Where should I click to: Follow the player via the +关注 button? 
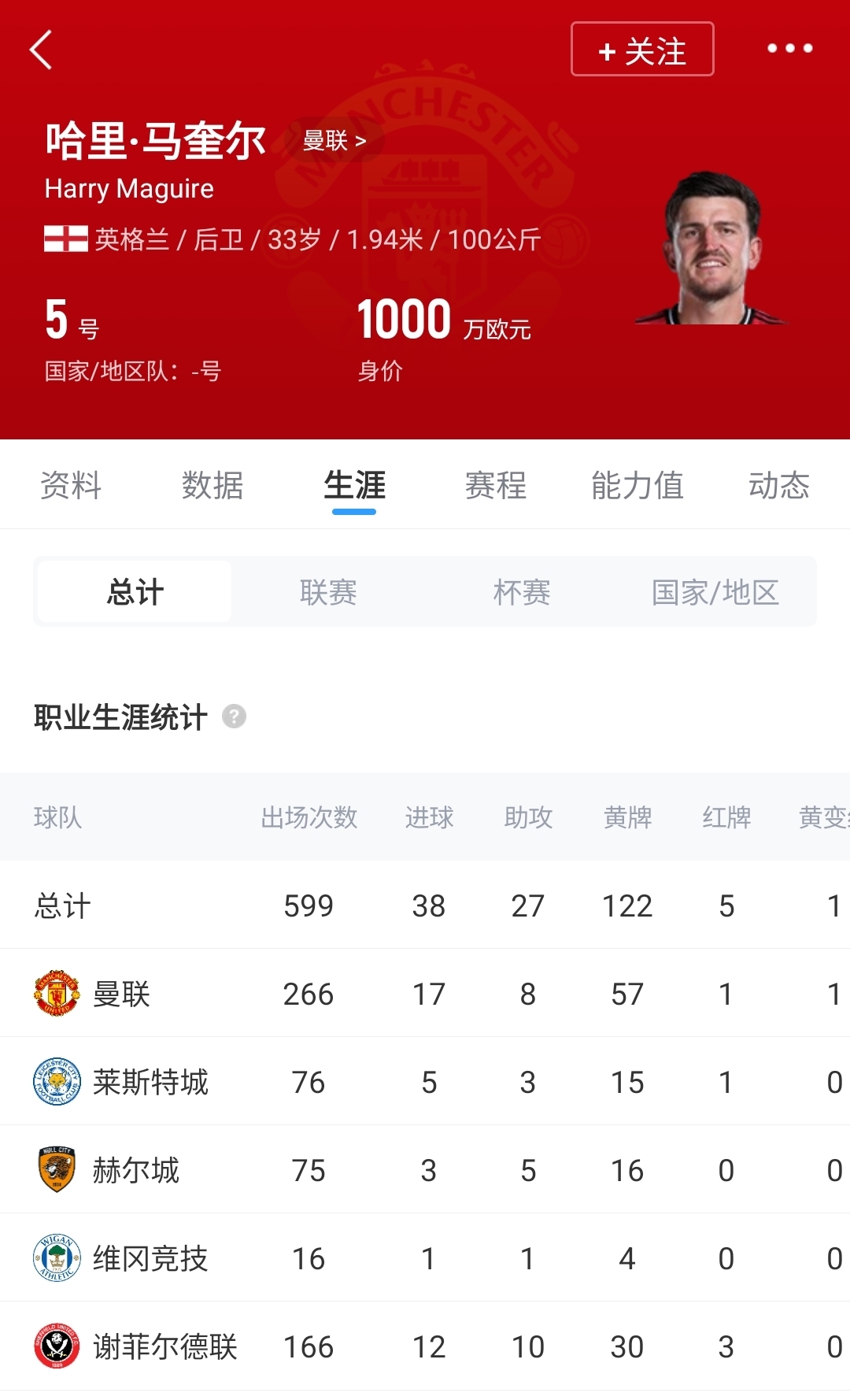[642, 50]
